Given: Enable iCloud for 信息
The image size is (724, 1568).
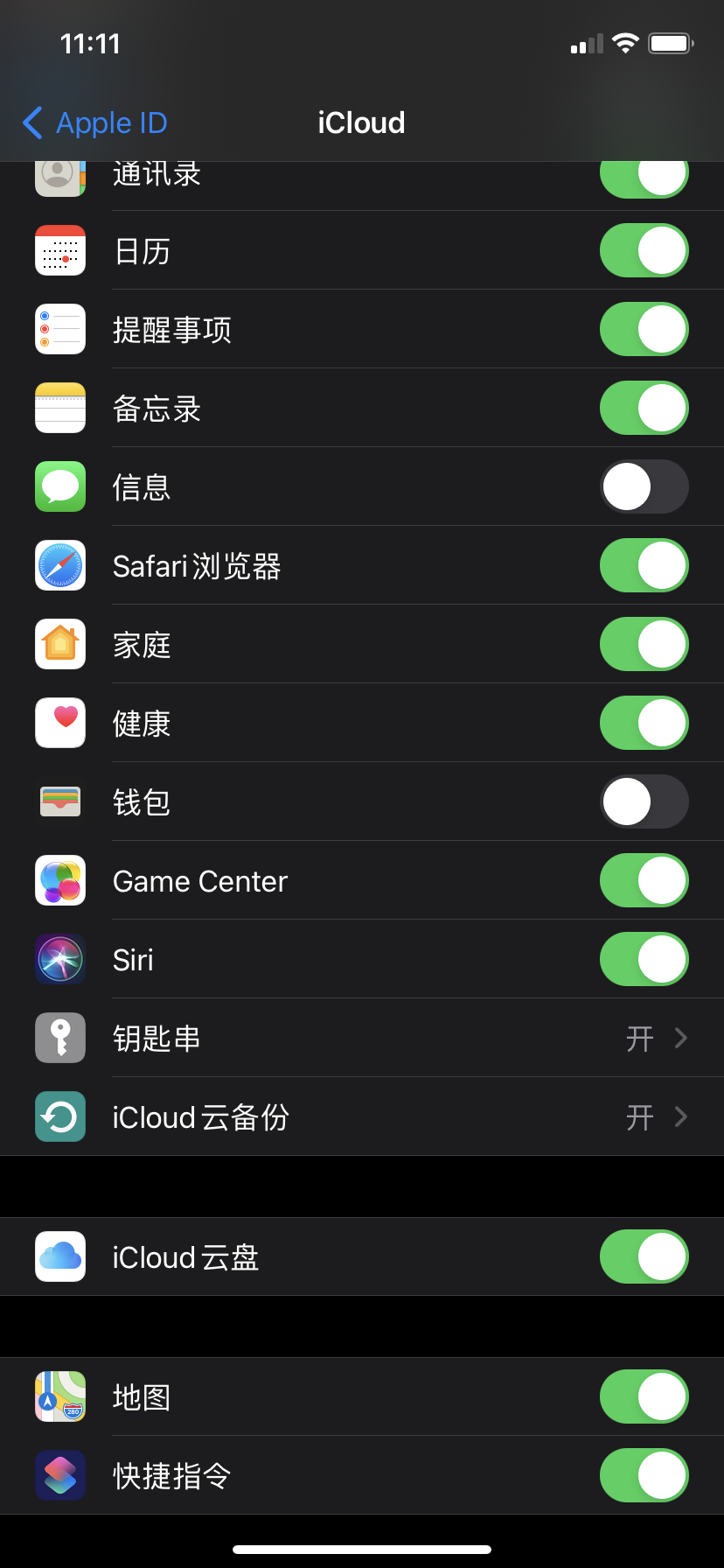Looking at the screenshot, I should [x=644, y=487].
